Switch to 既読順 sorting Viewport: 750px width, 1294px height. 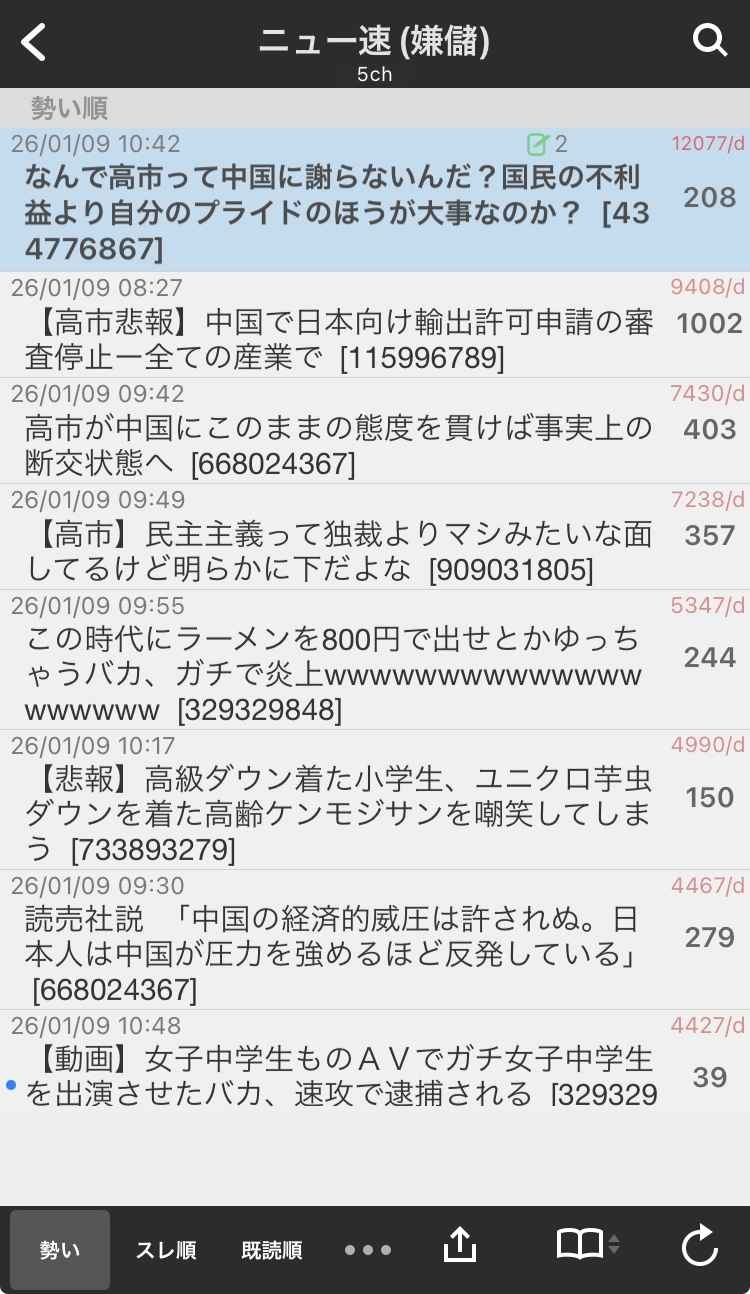point(272,1250)
